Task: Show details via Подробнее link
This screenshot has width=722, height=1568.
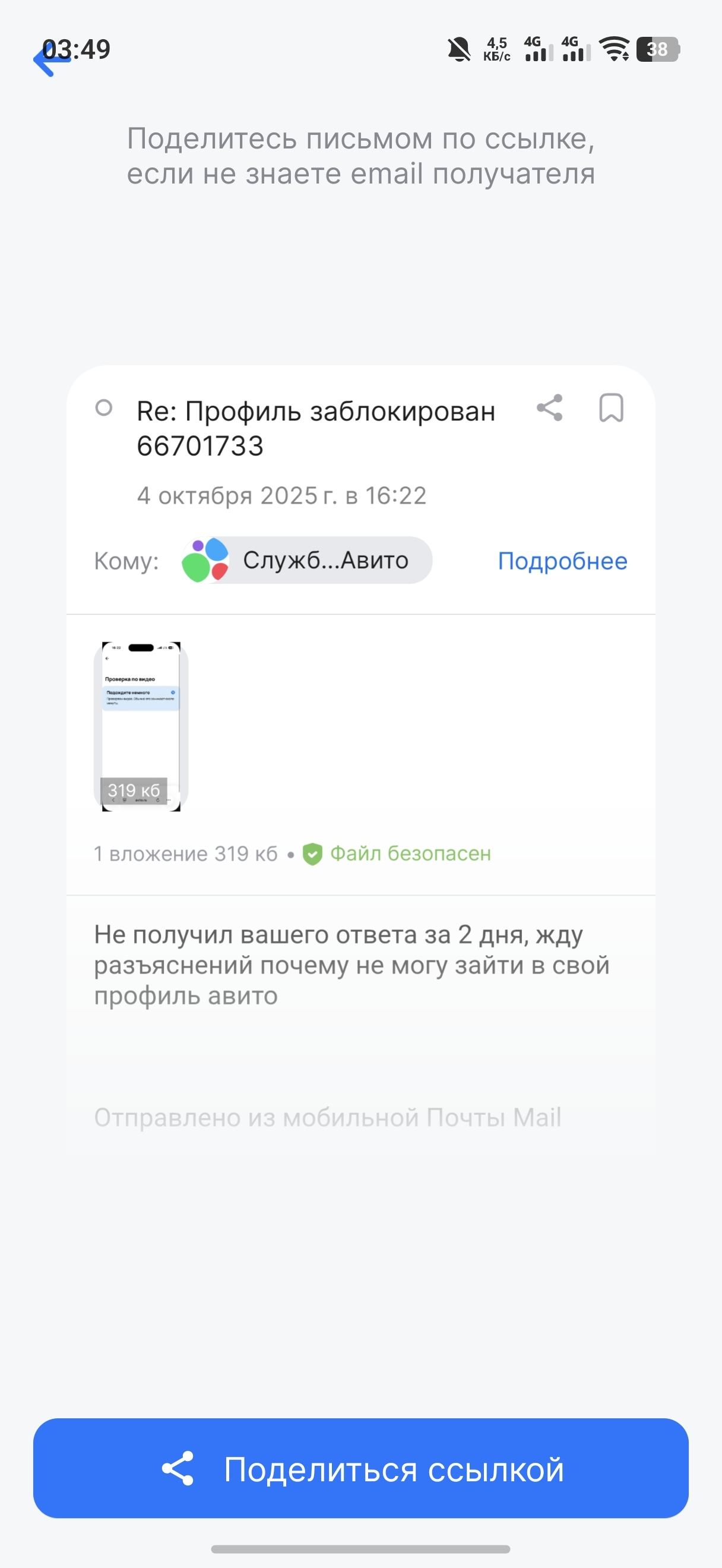Action: [x=562, y=561]
